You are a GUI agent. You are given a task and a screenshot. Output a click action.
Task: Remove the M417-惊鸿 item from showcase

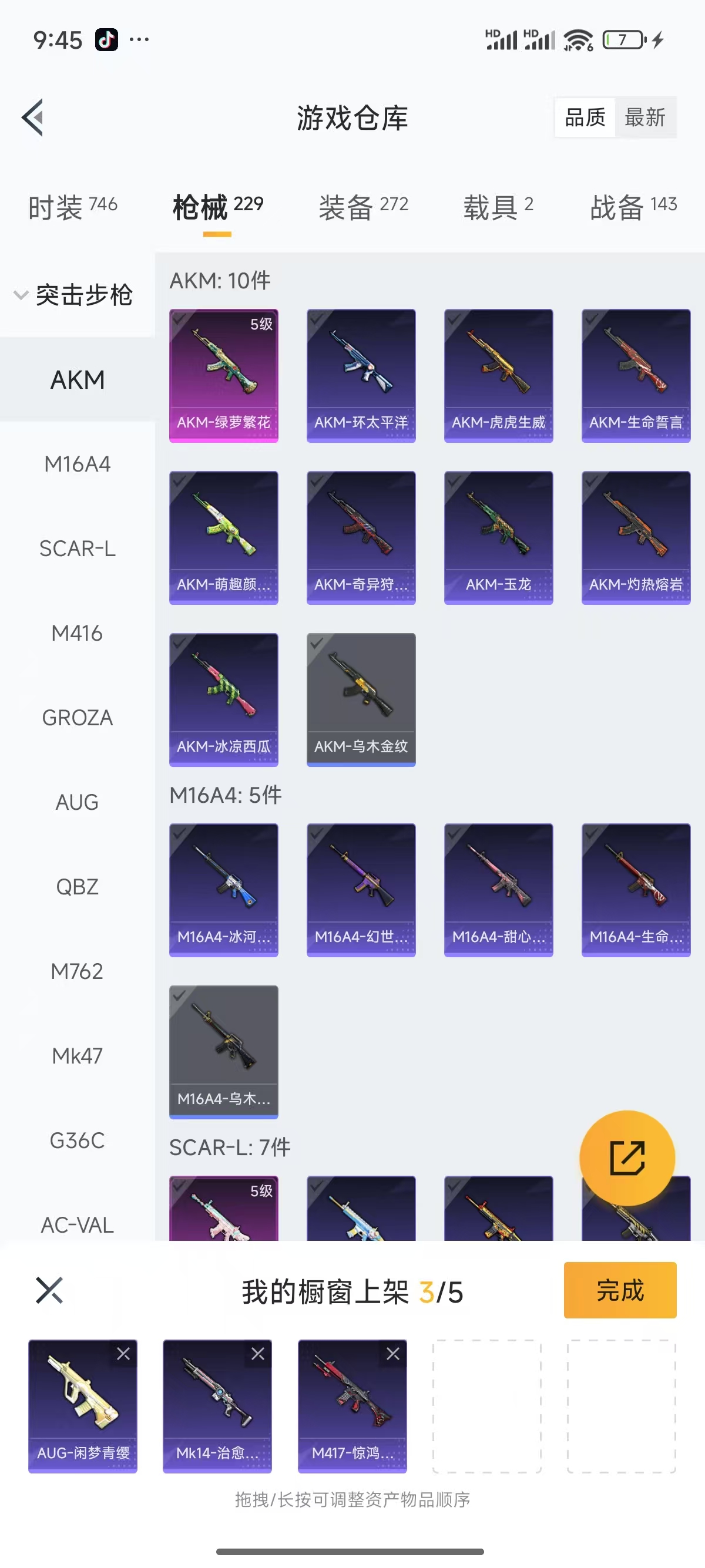pyautogui.click(x=392, y=1354)
